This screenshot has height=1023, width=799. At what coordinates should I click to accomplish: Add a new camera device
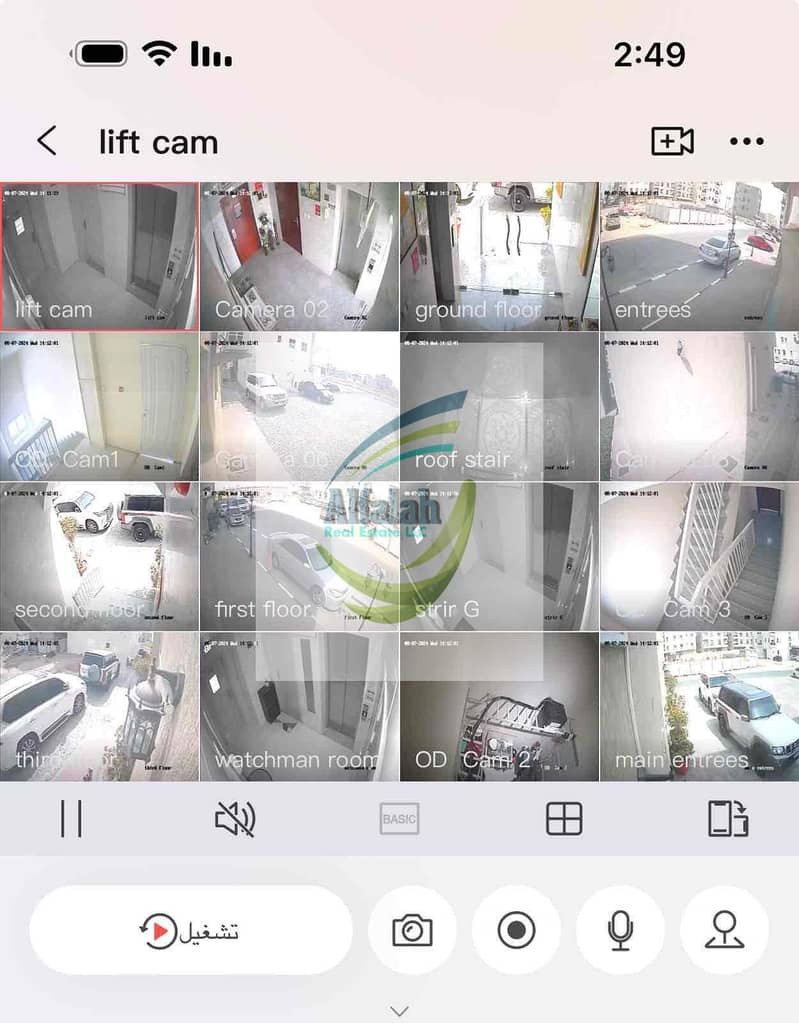point(672,141)
